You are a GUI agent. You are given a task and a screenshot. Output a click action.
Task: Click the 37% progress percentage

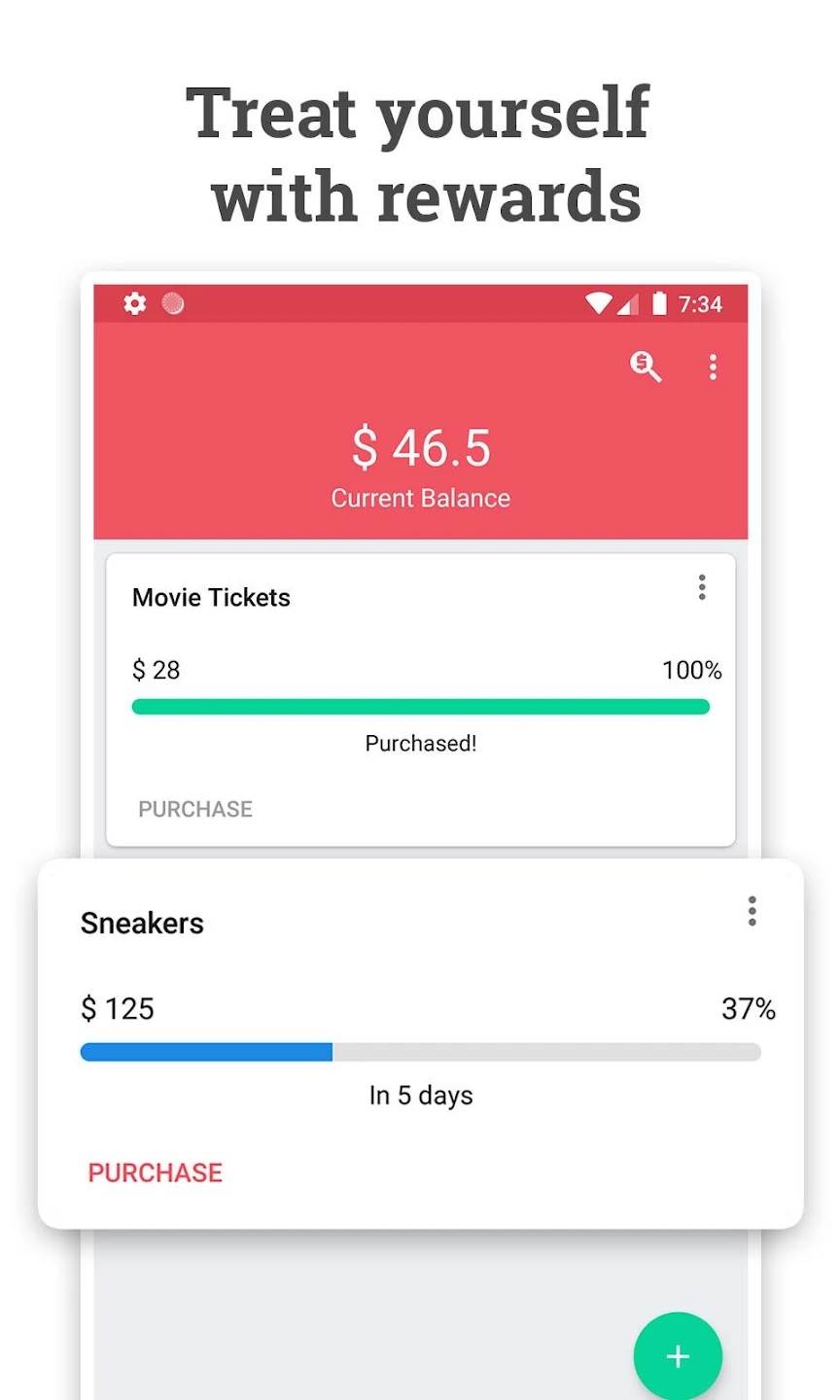(x=749, y=1009)
